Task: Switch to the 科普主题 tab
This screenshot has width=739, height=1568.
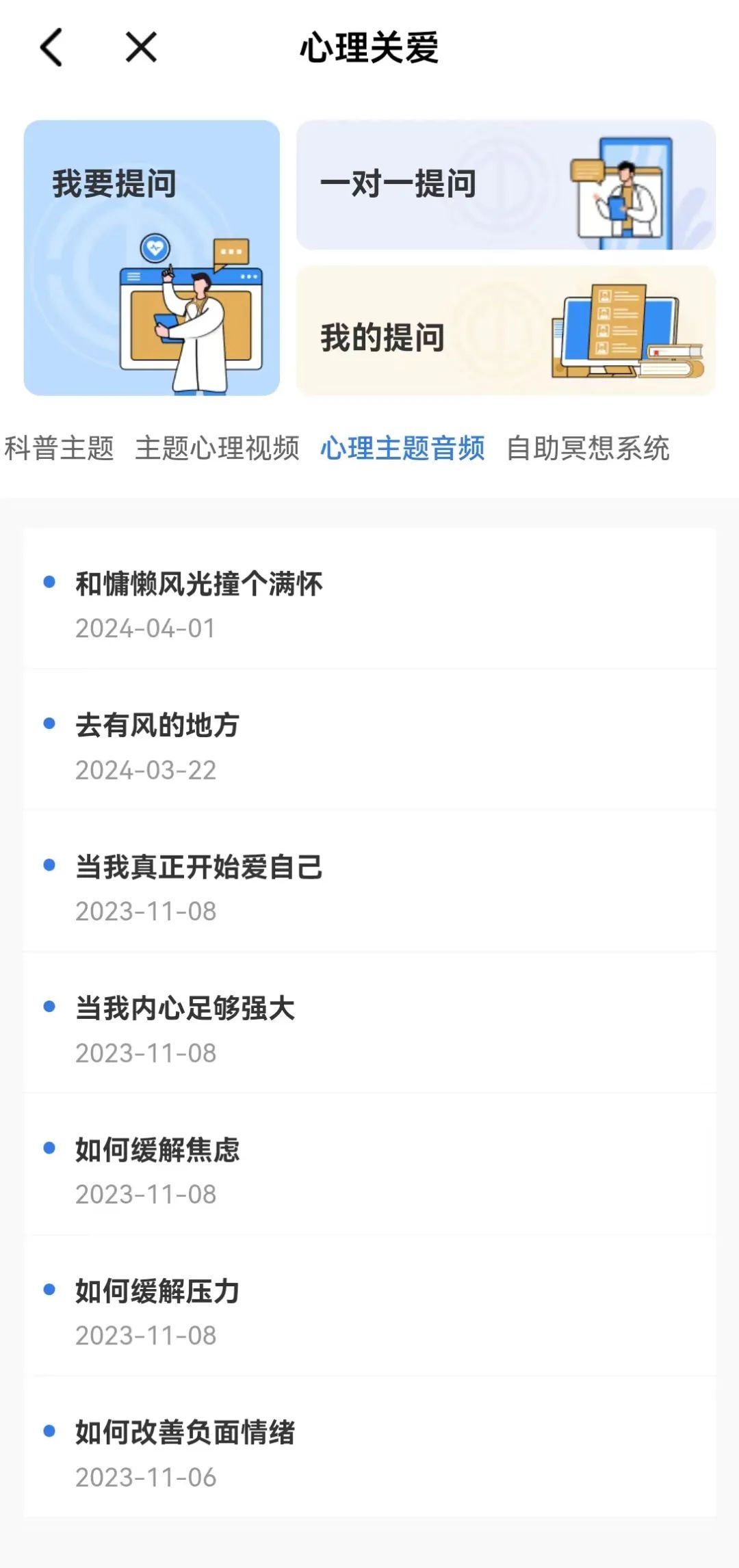Action: pyautogui.click(x=59, y=449)
